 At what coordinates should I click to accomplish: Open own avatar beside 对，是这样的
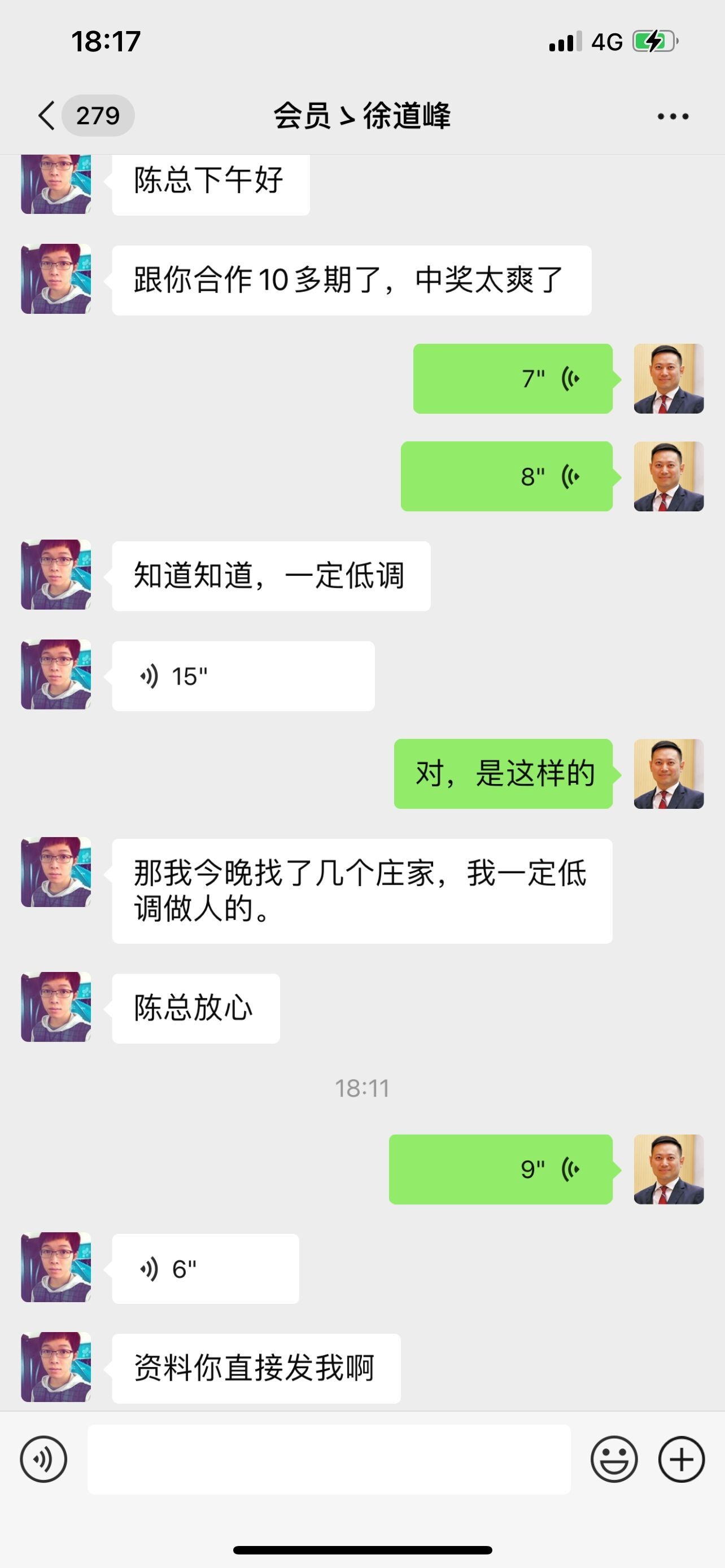669,774
